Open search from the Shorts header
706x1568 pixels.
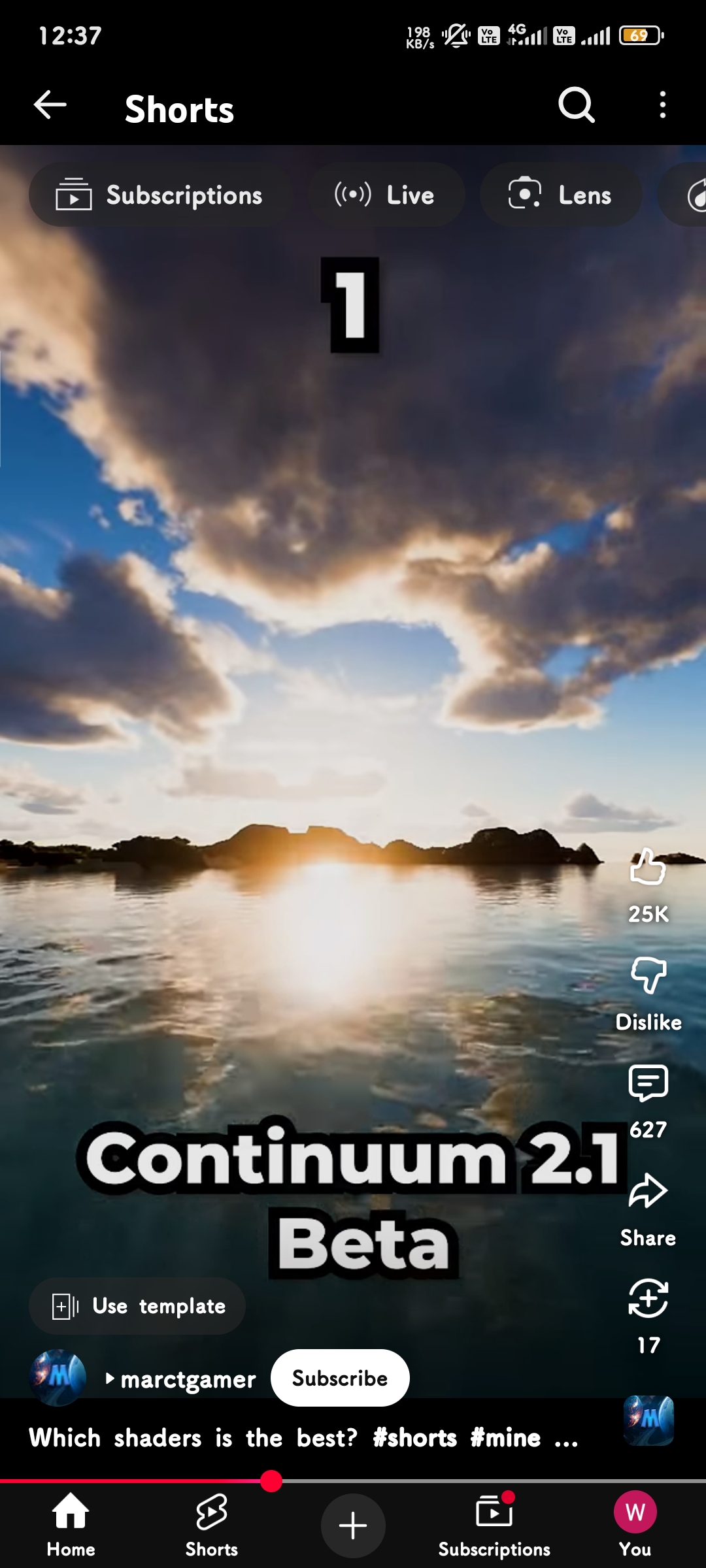(x=576, y=105)
